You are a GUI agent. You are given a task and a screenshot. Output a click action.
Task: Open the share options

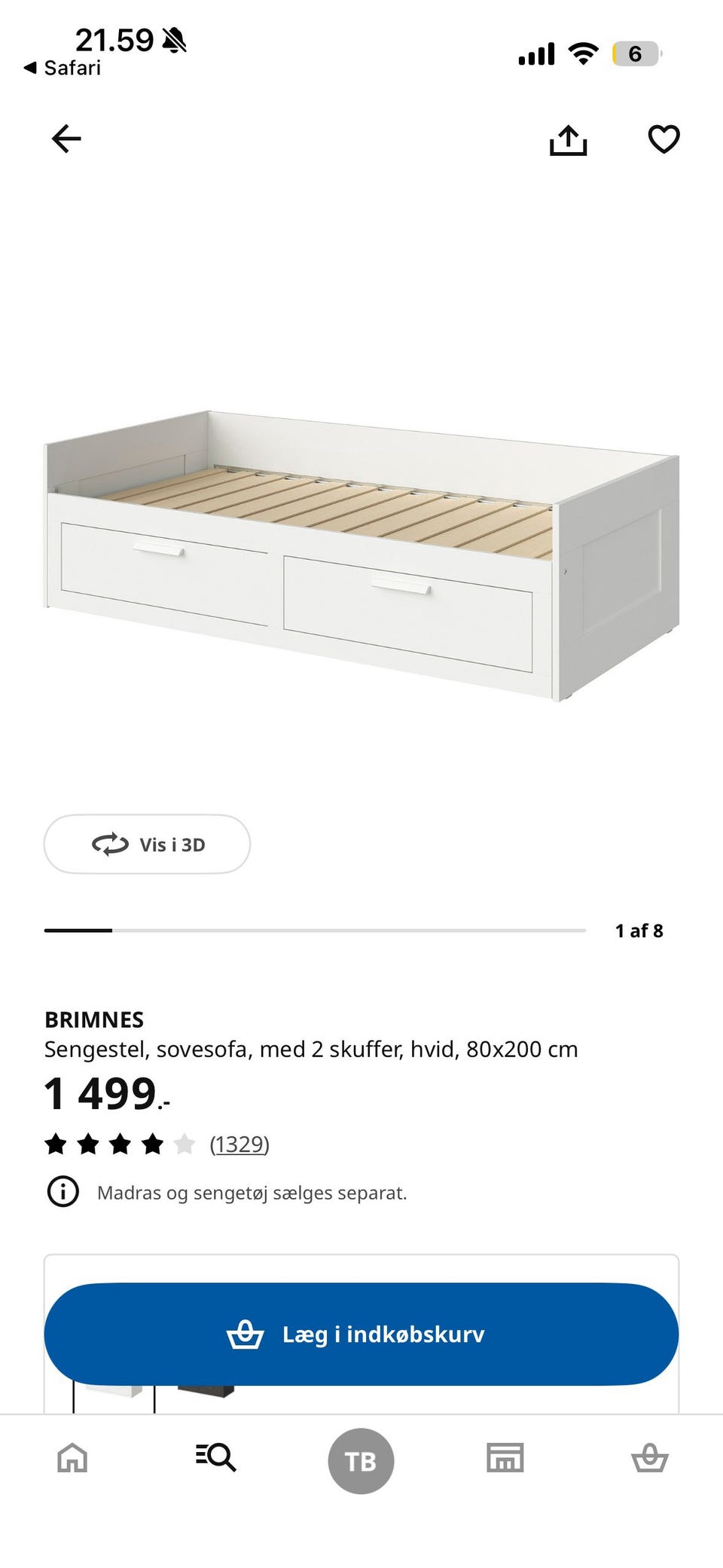569,139
